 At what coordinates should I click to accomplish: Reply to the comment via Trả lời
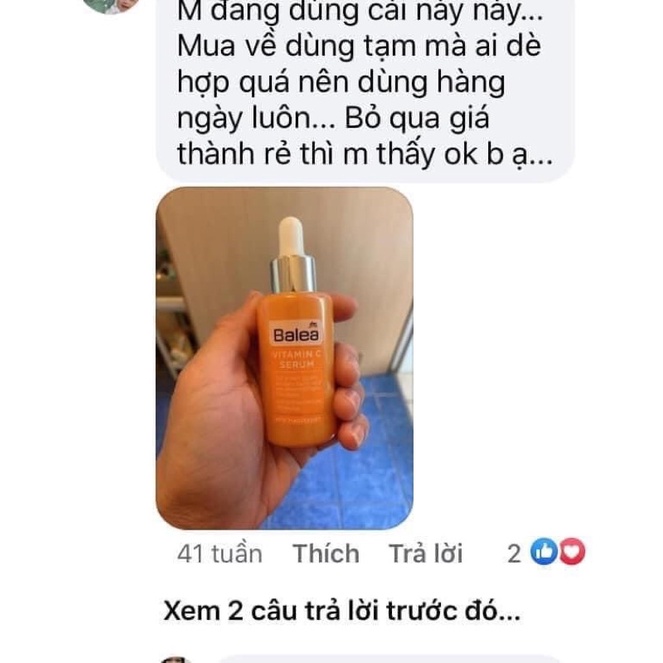(x=425, y=553)
